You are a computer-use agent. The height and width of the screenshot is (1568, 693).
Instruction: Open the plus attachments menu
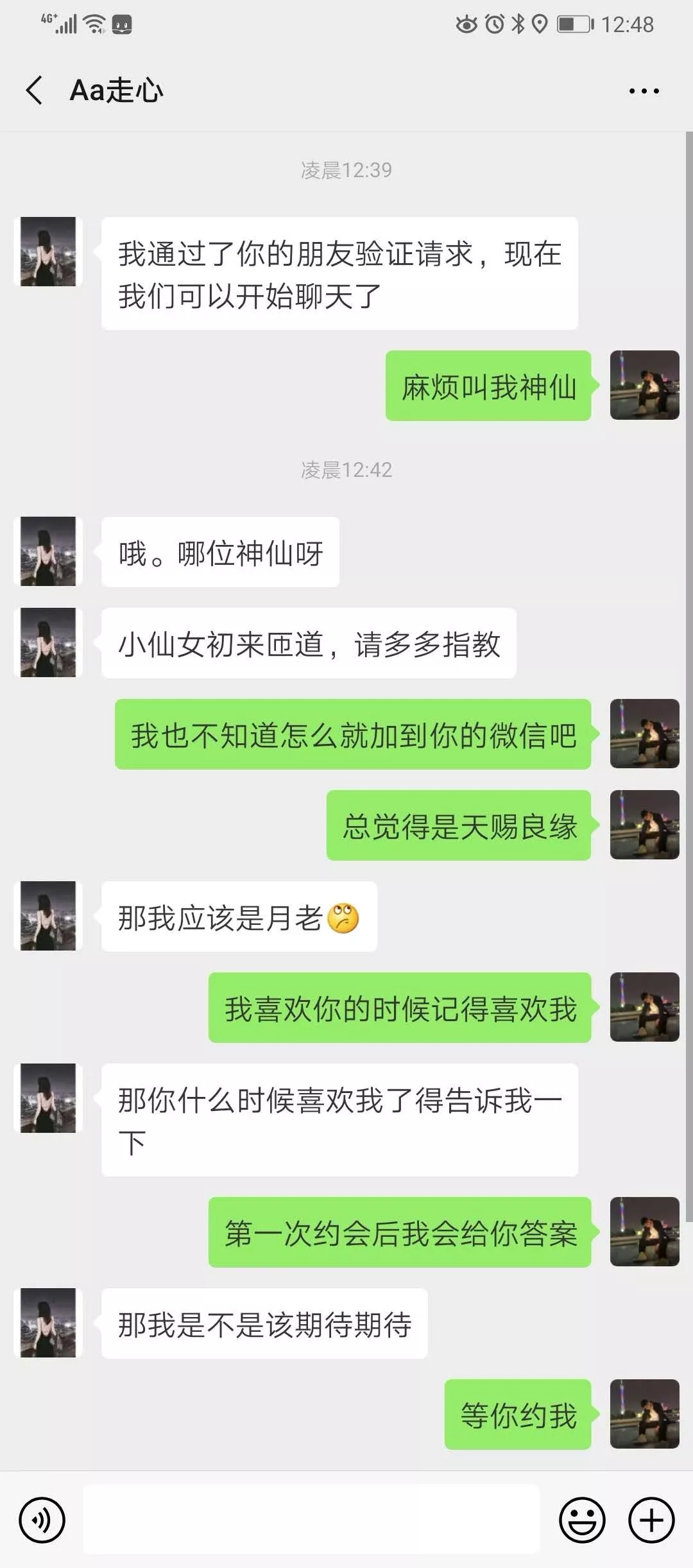(x=651, y=1520)
